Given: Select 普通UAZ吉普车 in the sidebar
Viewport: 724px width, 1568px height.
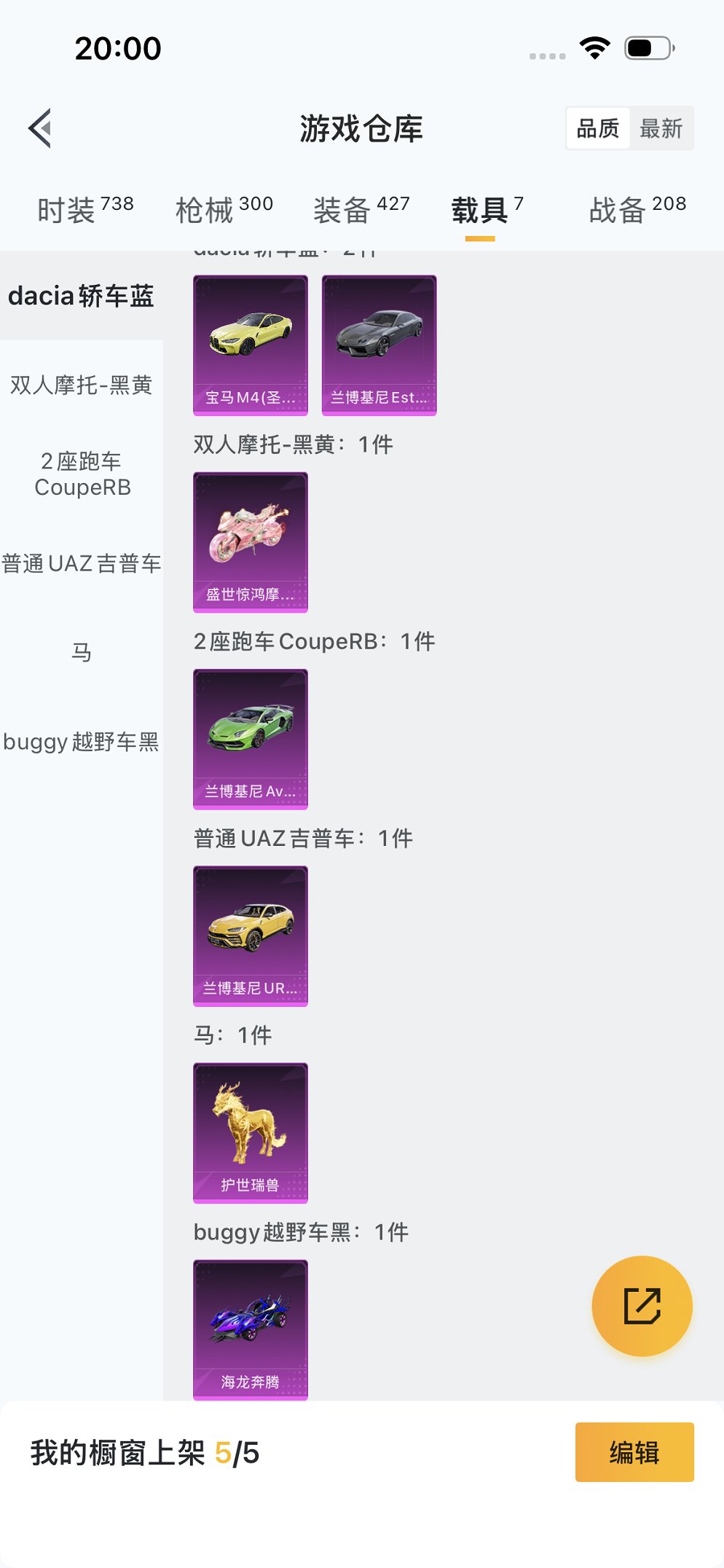Looking at the screenshot, I should (82, 563).
